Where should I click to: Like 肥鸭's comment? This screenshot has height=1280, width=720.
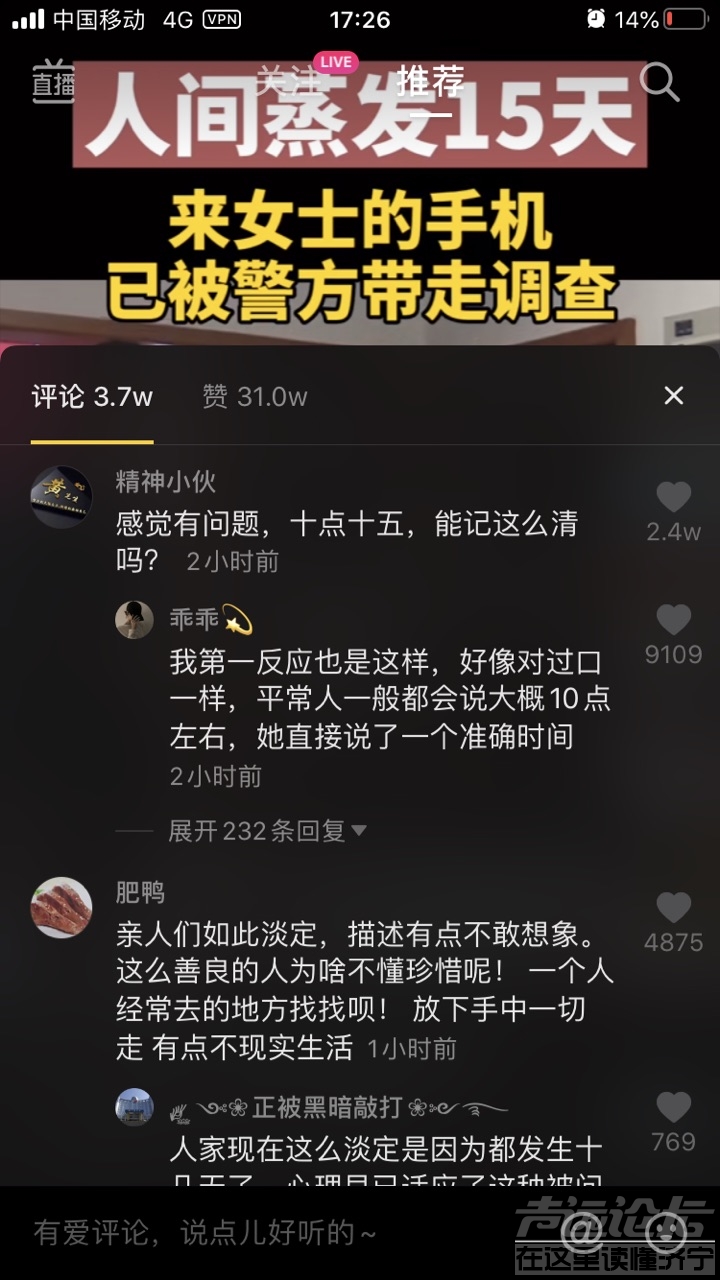tap(673, 908)
